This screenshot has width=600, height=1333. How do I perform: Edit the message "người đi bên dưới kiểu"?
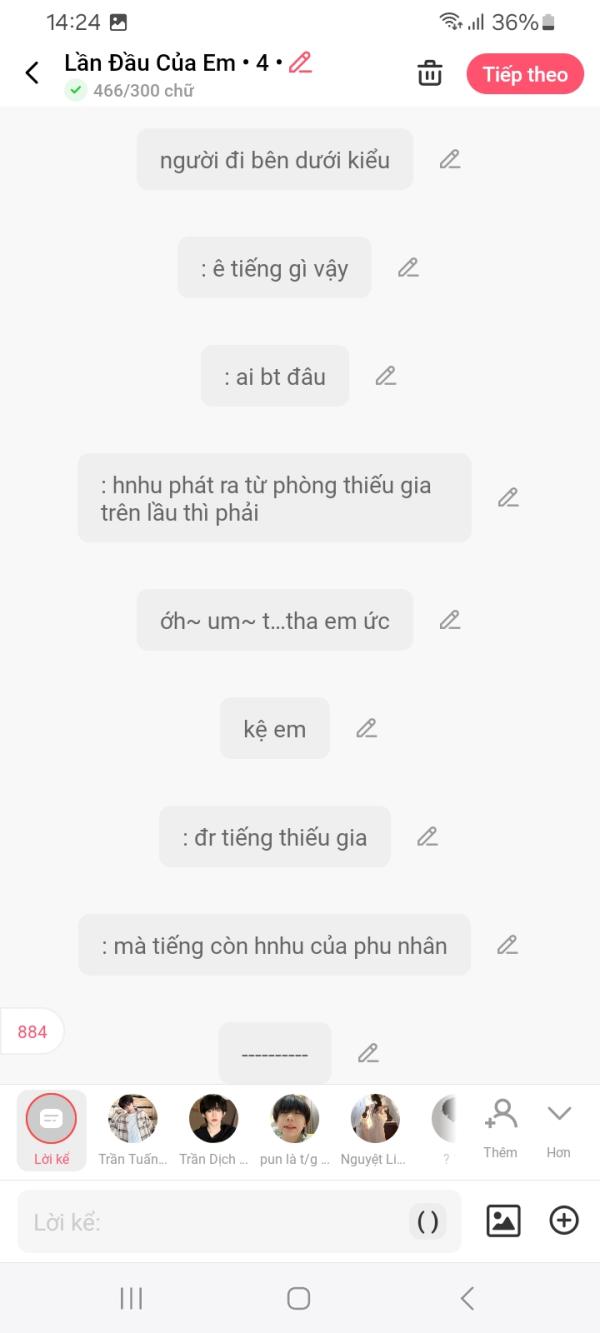click(450, 159)
